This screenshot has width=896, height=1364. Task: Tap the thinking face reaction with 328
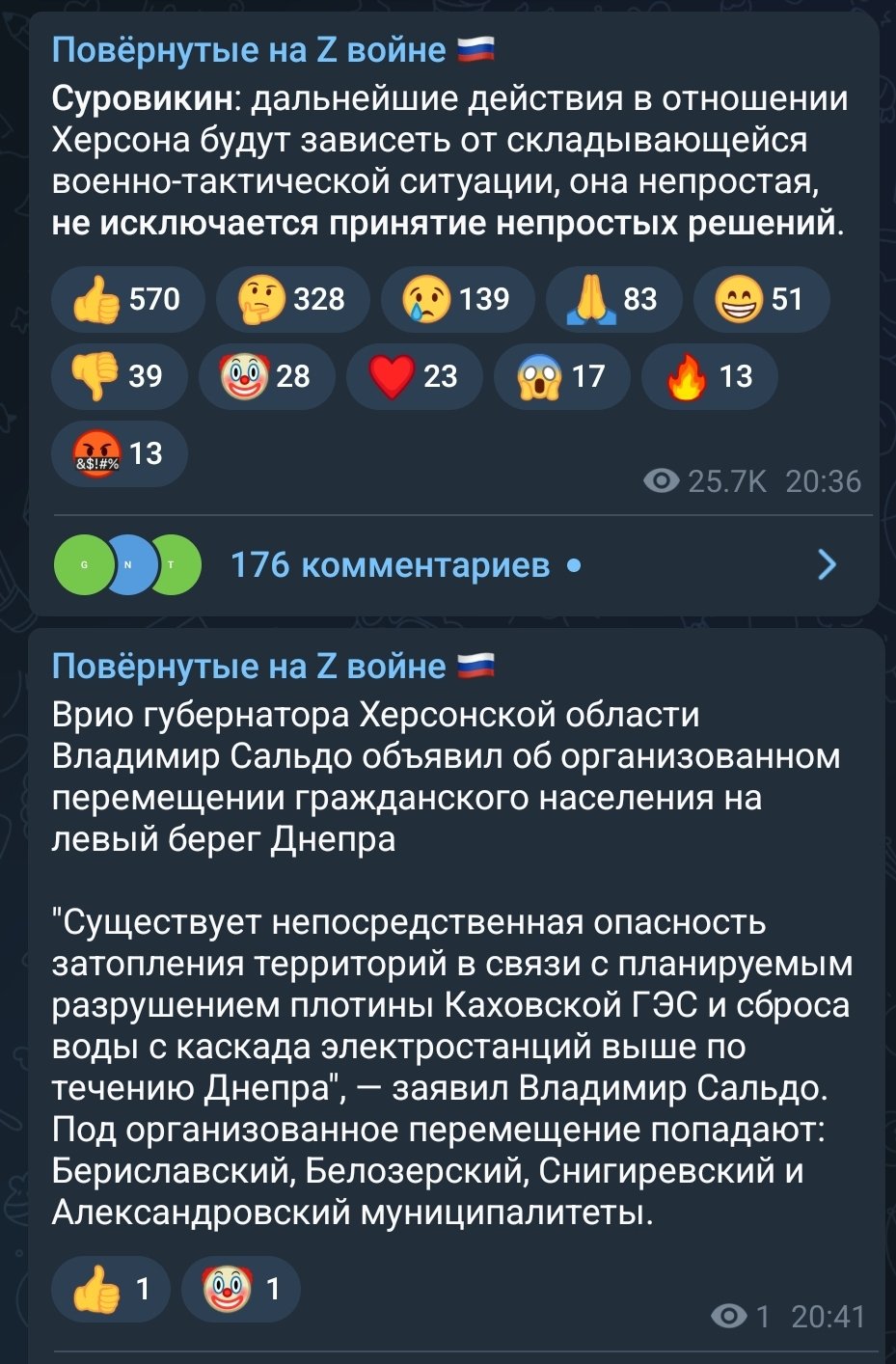292,299
